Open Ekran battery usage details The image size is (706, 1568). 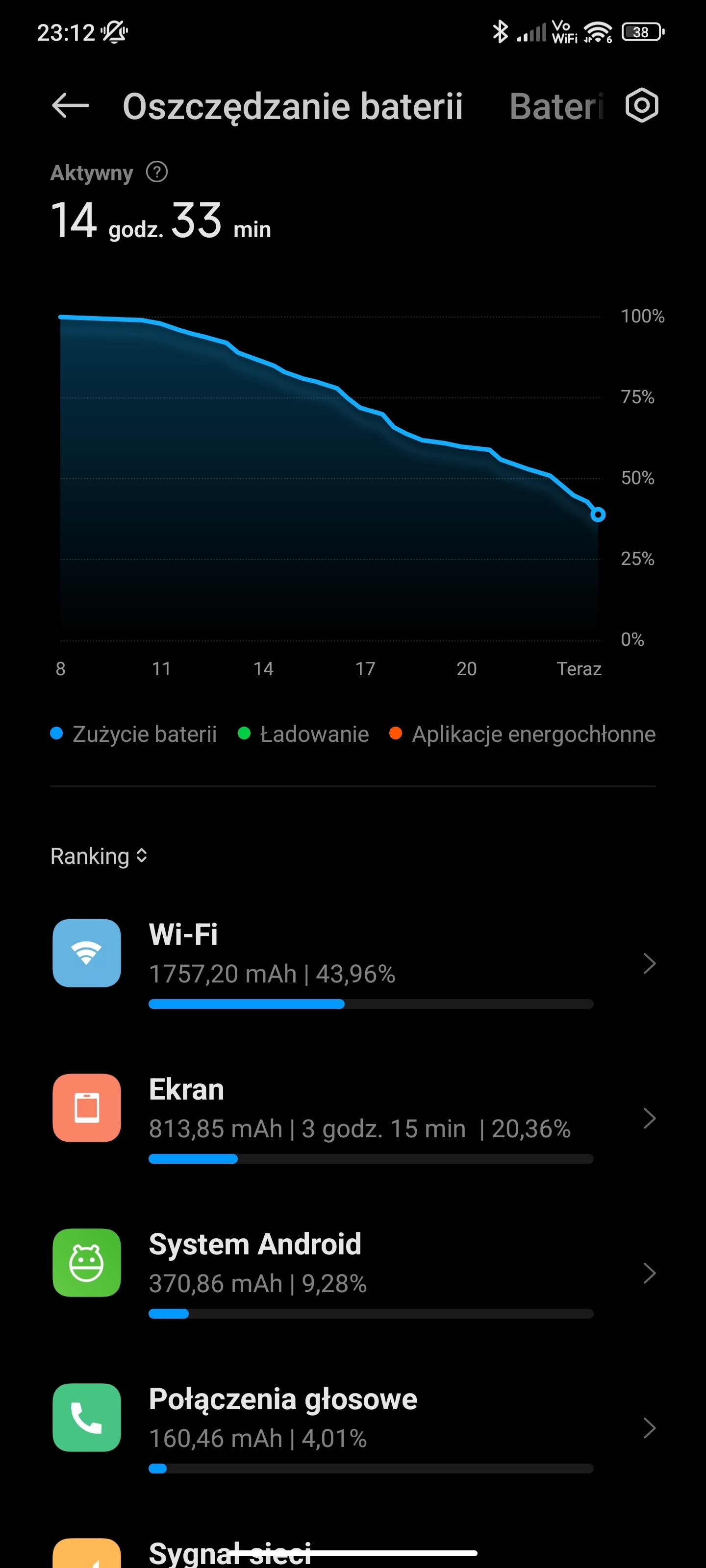(353, 1118)
